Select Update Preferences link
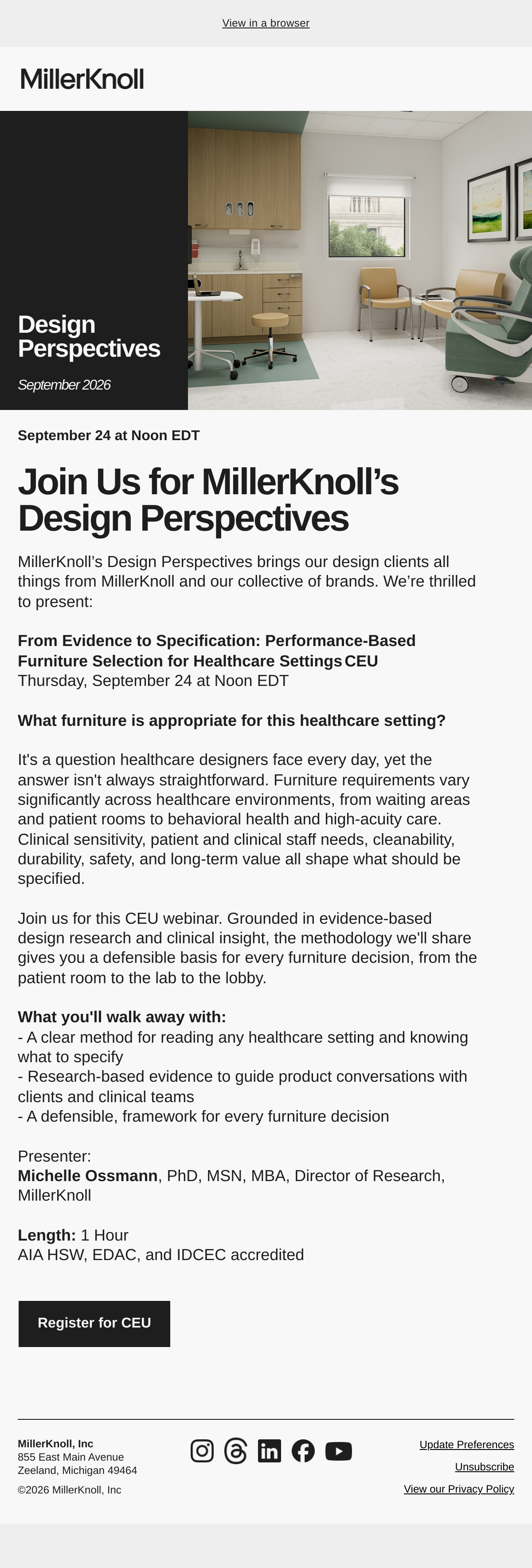532x1568 pixels. tap(466, 1445)
